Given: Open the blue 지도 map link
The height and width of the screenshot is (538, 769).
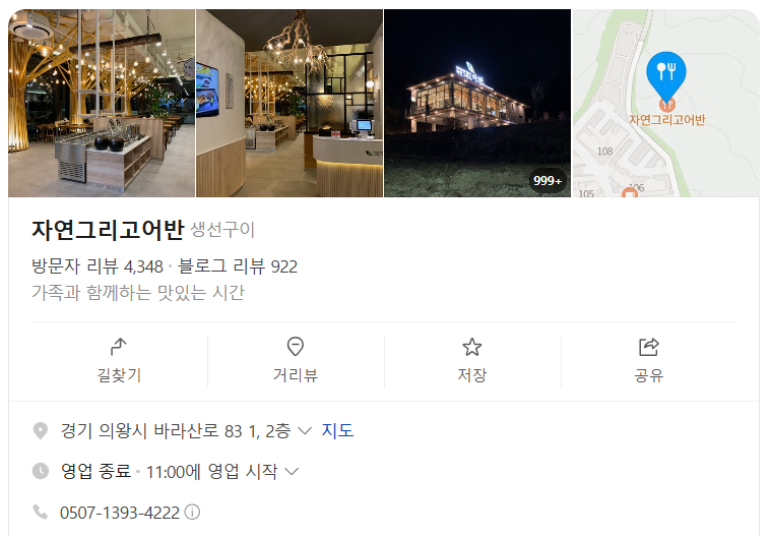Looking at the screenshot, I should [x=337, y=431].
